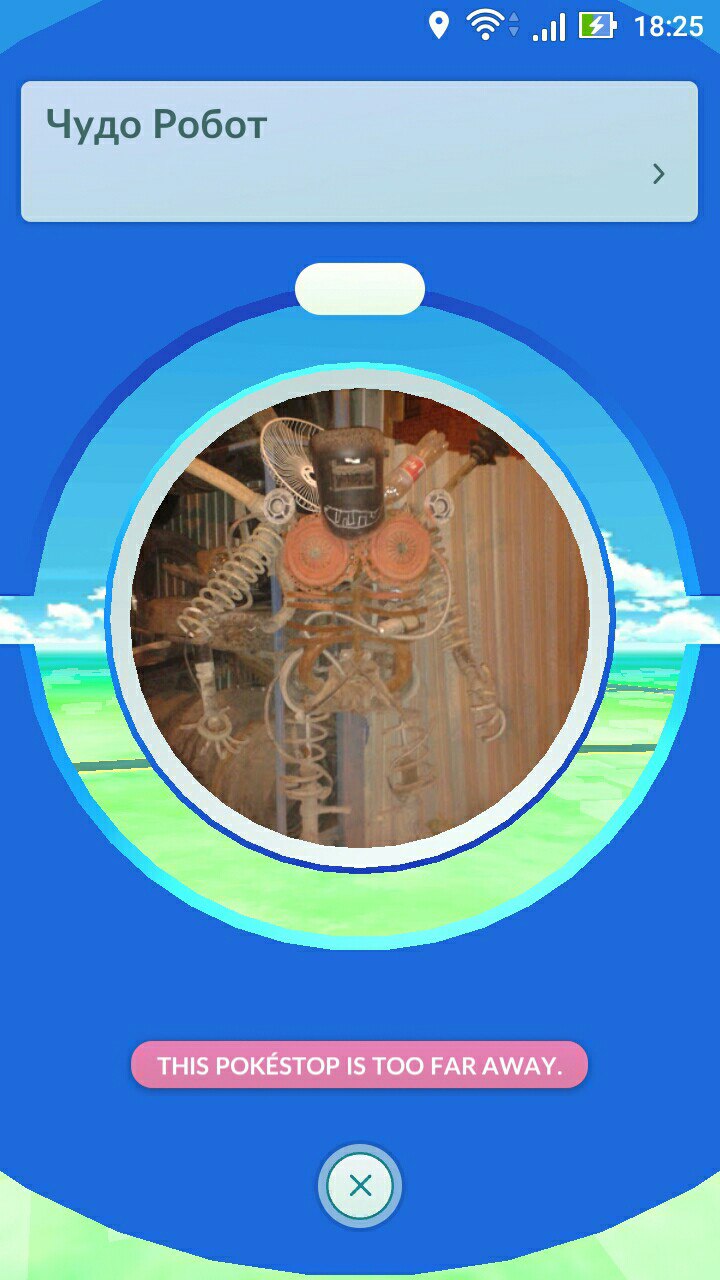Screen dimensions: 720x1280
Task: Close the PokéStop view
Action: [360, 1186]
